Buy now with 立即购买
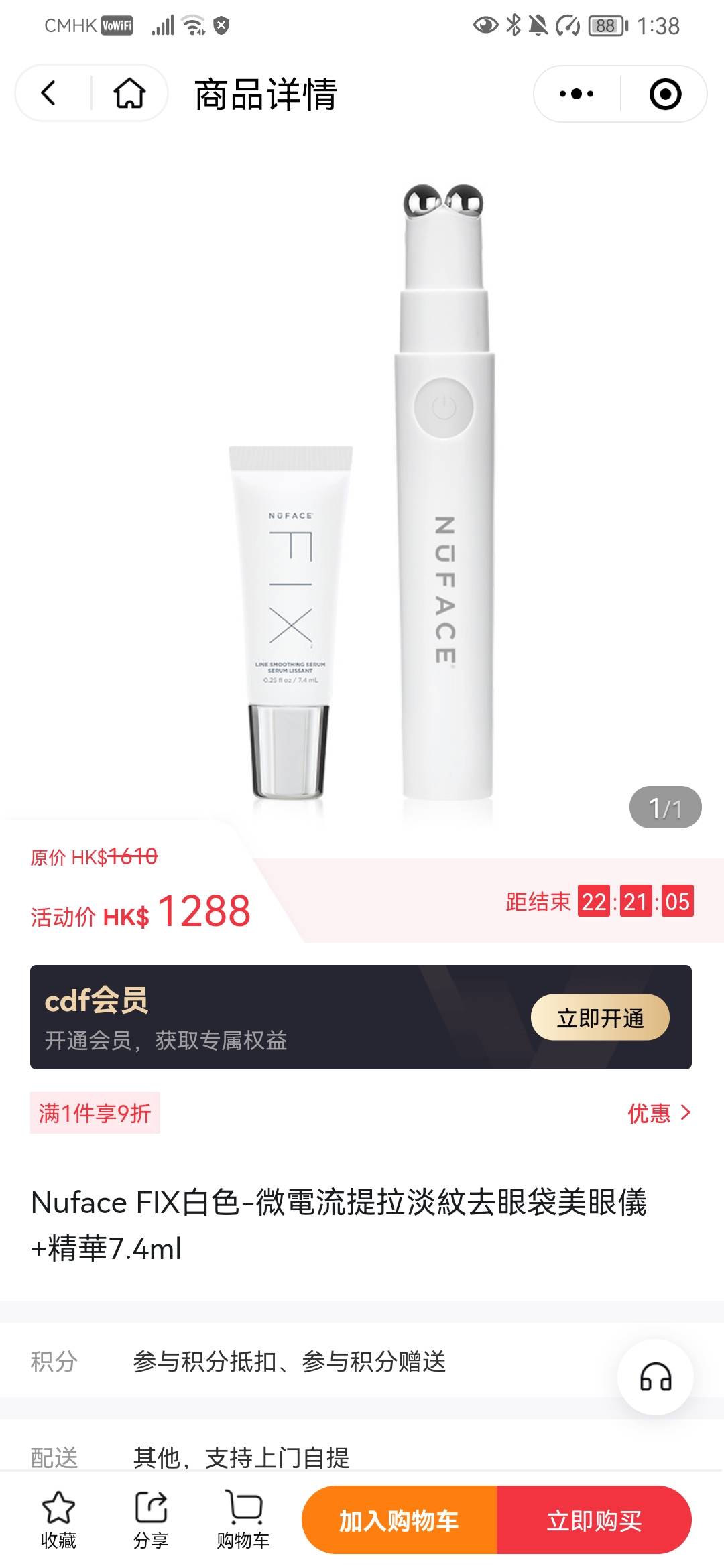The height and width of the screenshot is (1568, 724). [594, 1520]
